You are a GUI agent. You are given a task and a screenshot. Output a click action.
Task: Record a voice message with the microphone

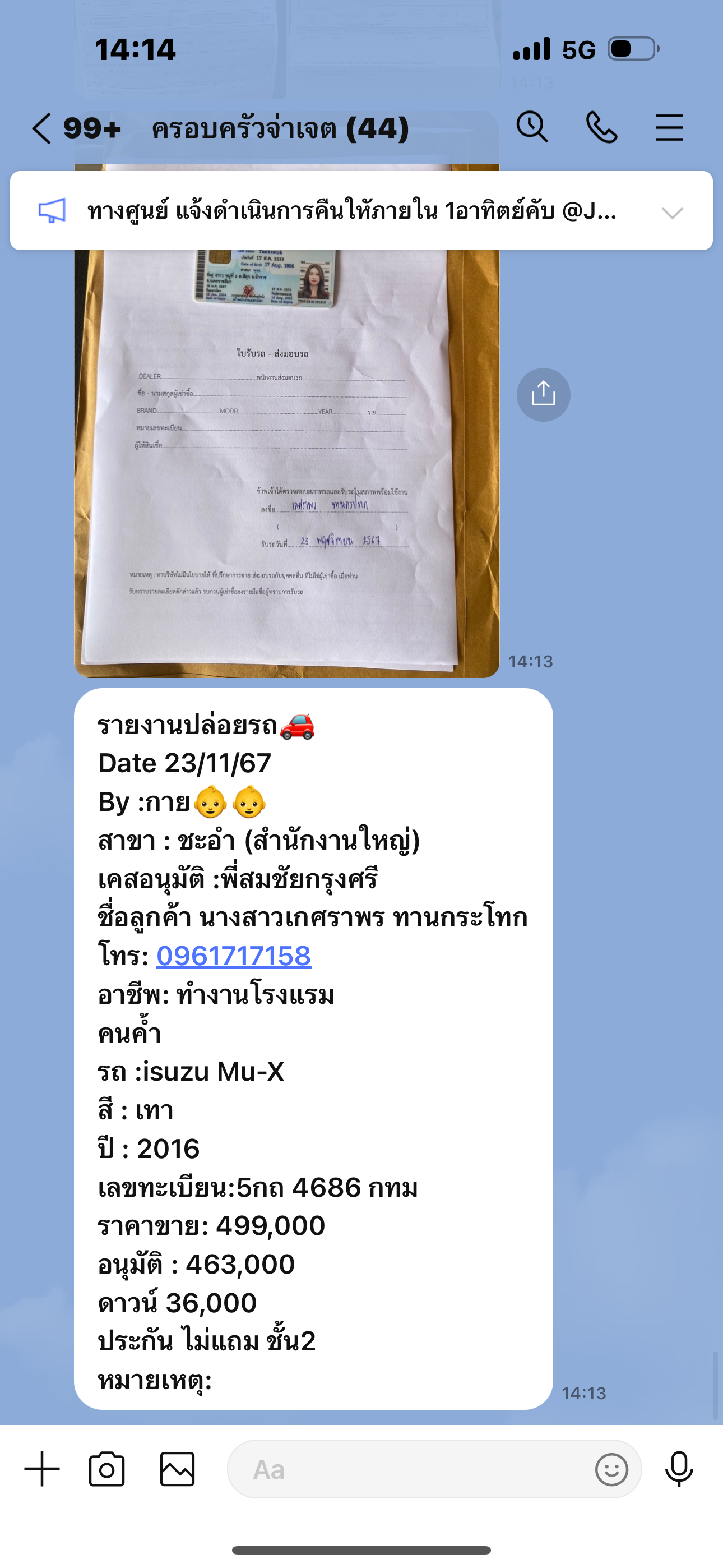[x=679, y=1469]
